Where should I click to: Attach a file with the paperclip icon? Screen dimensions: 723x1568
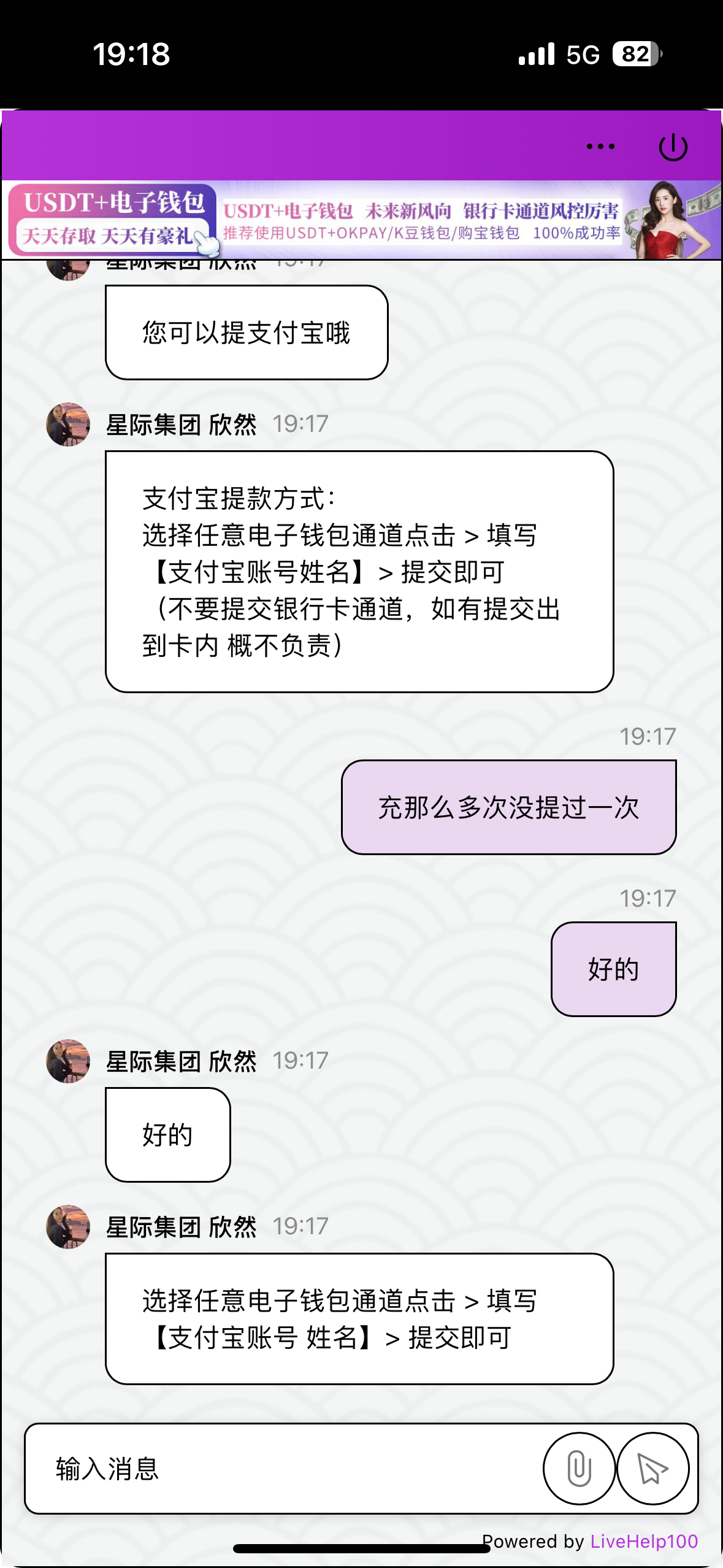[579, 1469]
